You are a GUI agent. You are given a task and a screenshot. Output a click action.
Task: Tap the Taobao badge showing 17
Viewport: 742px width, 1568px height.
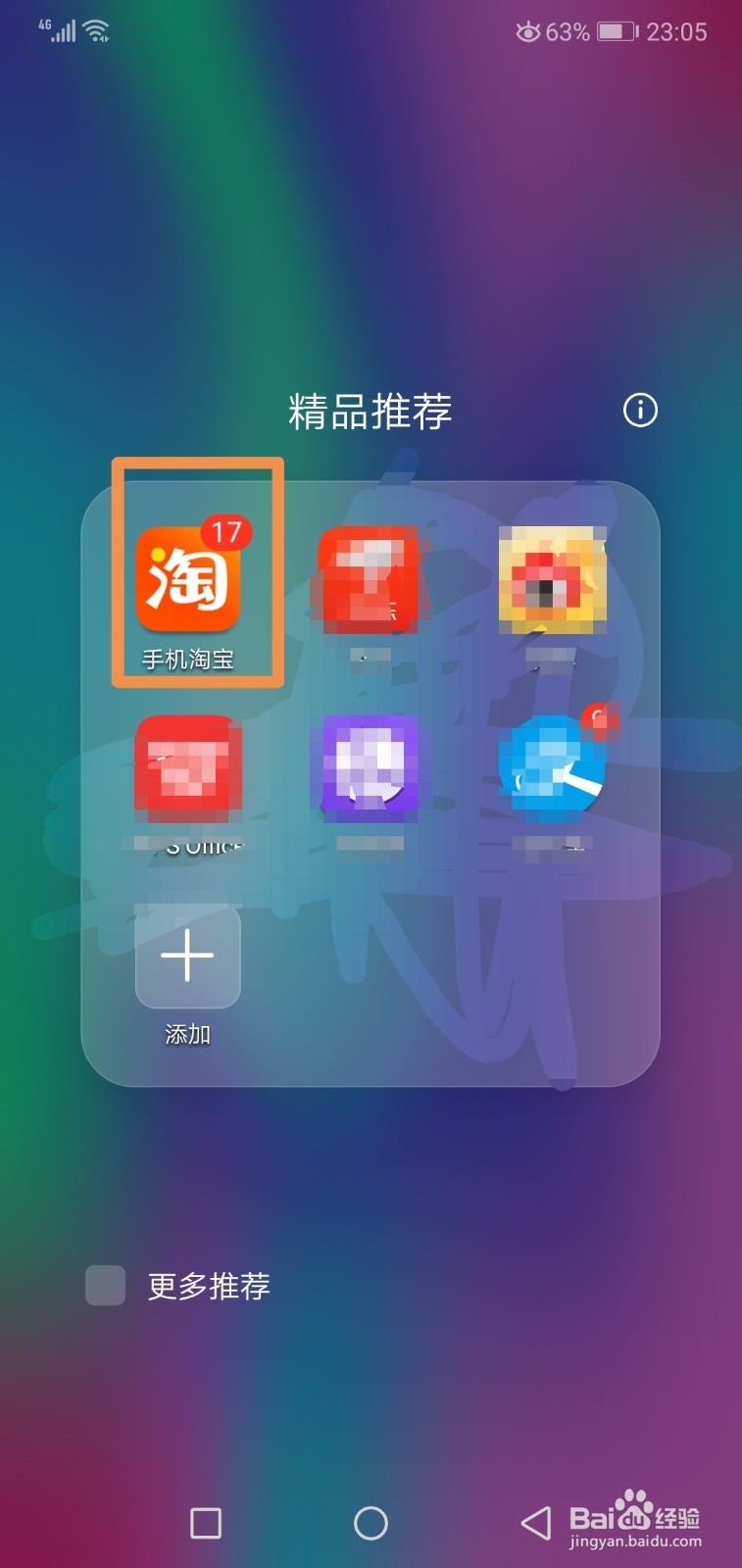coord(224,532)
